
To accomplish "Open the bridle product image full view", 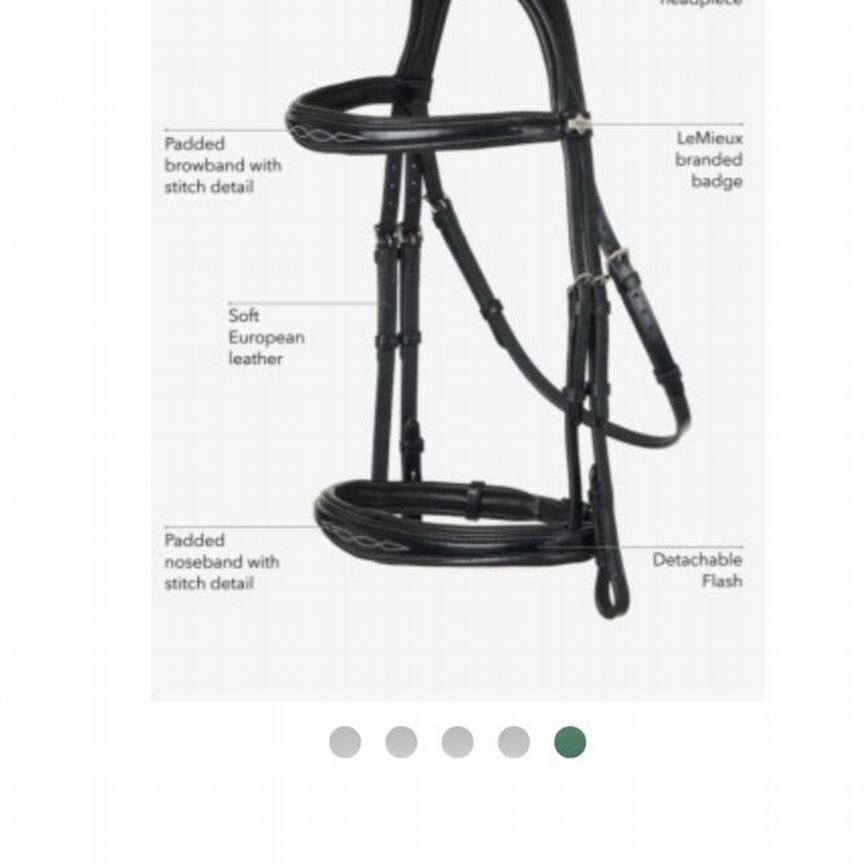I will click(x=457, y=350).
